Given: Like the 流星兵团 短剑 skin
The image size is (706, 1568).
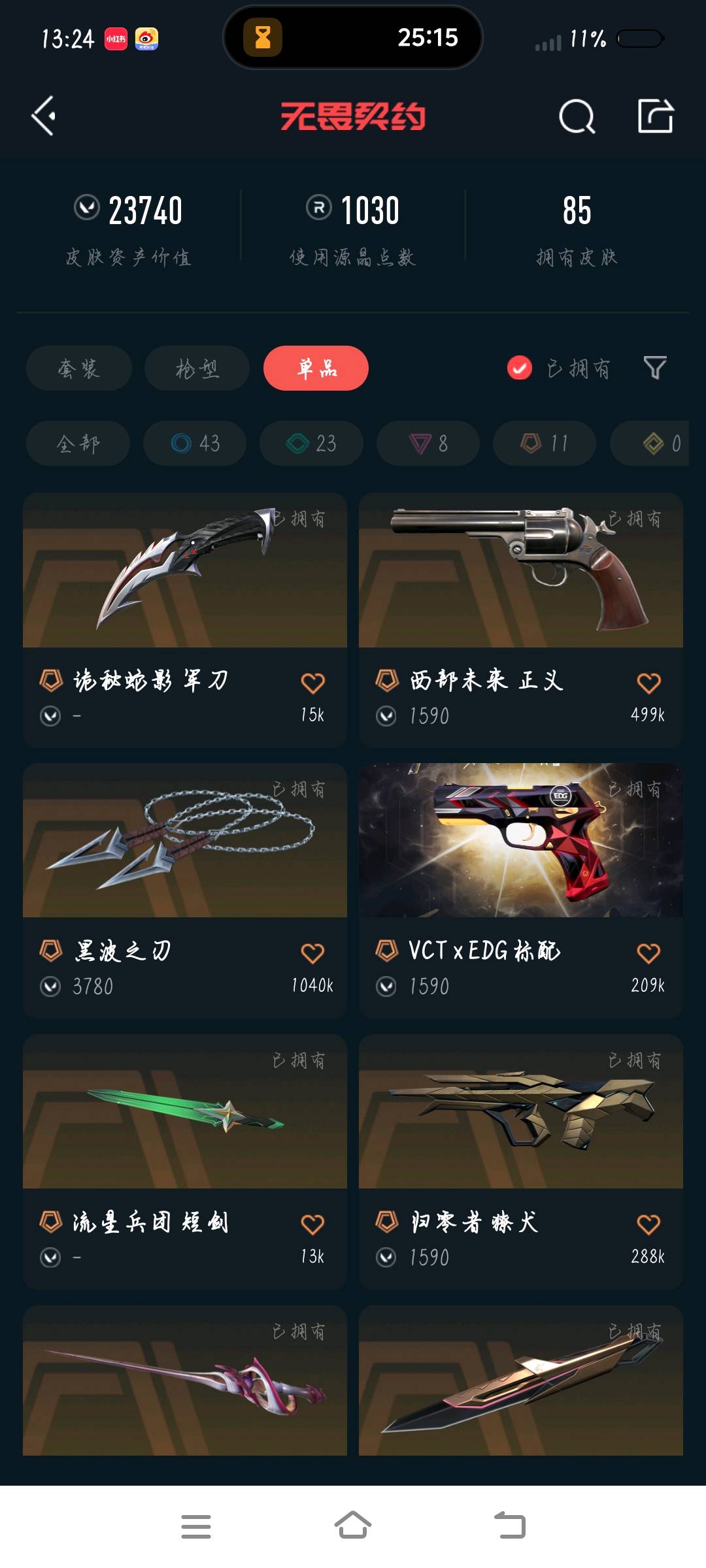Looking at the screenshot, I should [x=312, y=1224].
